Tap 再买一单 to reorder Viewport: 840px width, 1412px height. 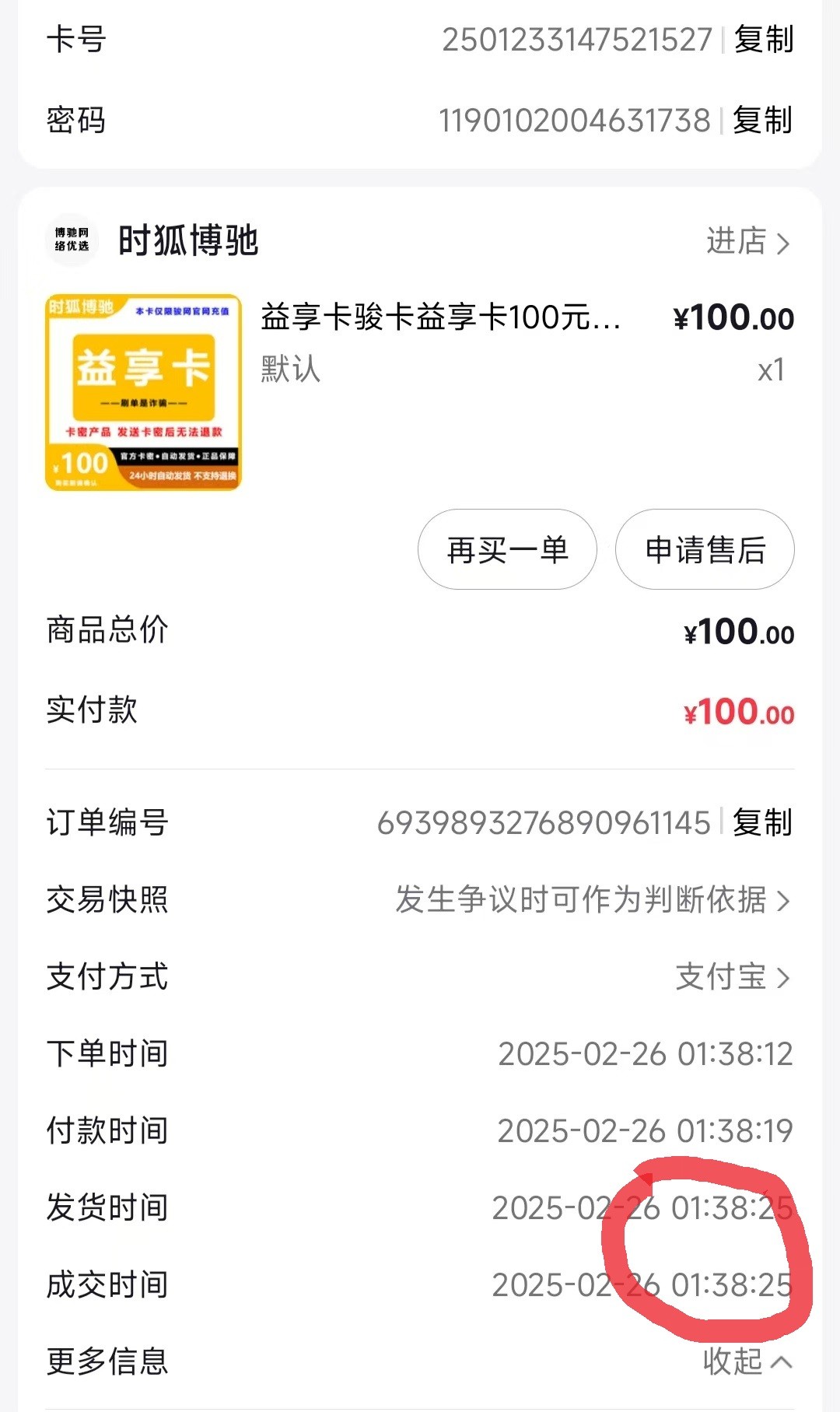tap(507, 550)
